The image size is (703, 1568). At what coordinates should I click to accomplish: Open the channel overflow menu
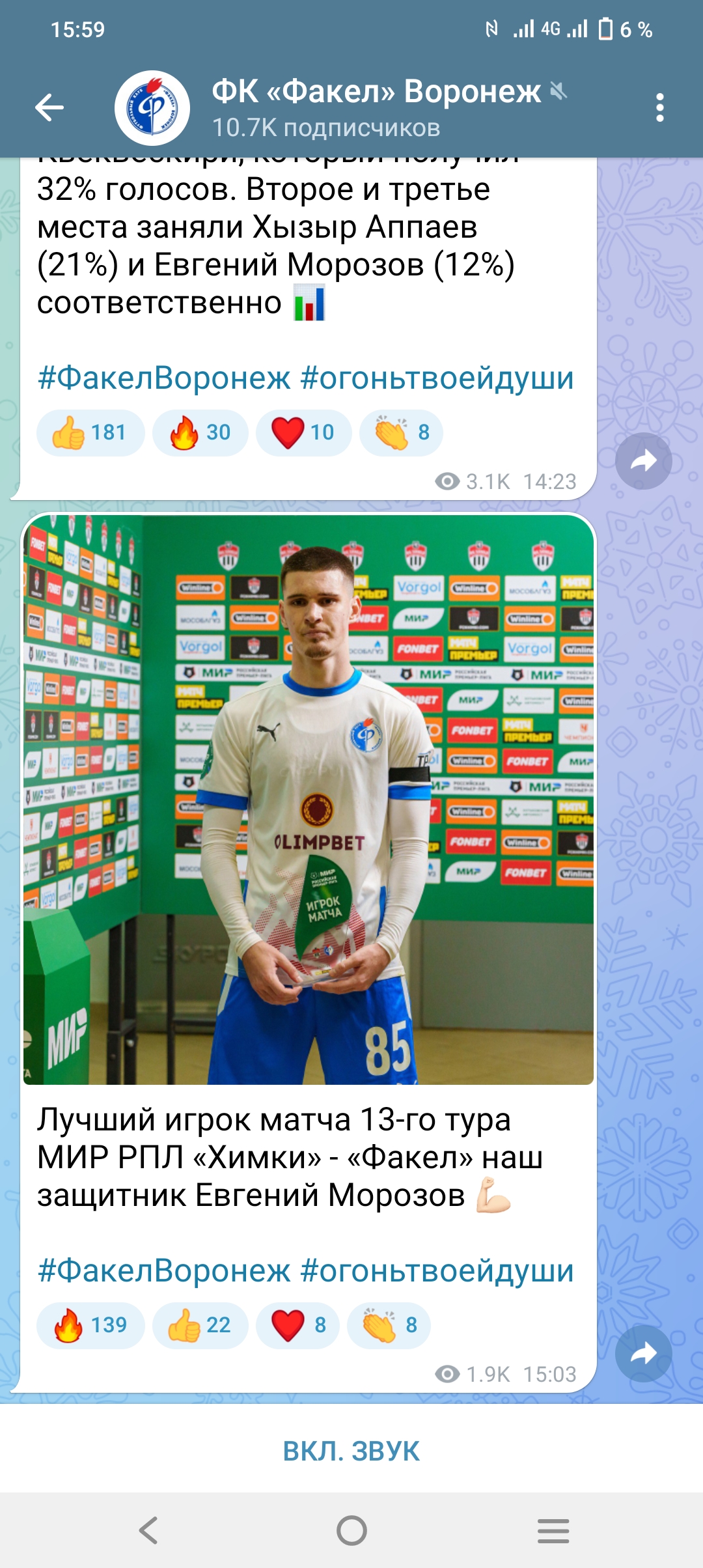pos(659,107)
